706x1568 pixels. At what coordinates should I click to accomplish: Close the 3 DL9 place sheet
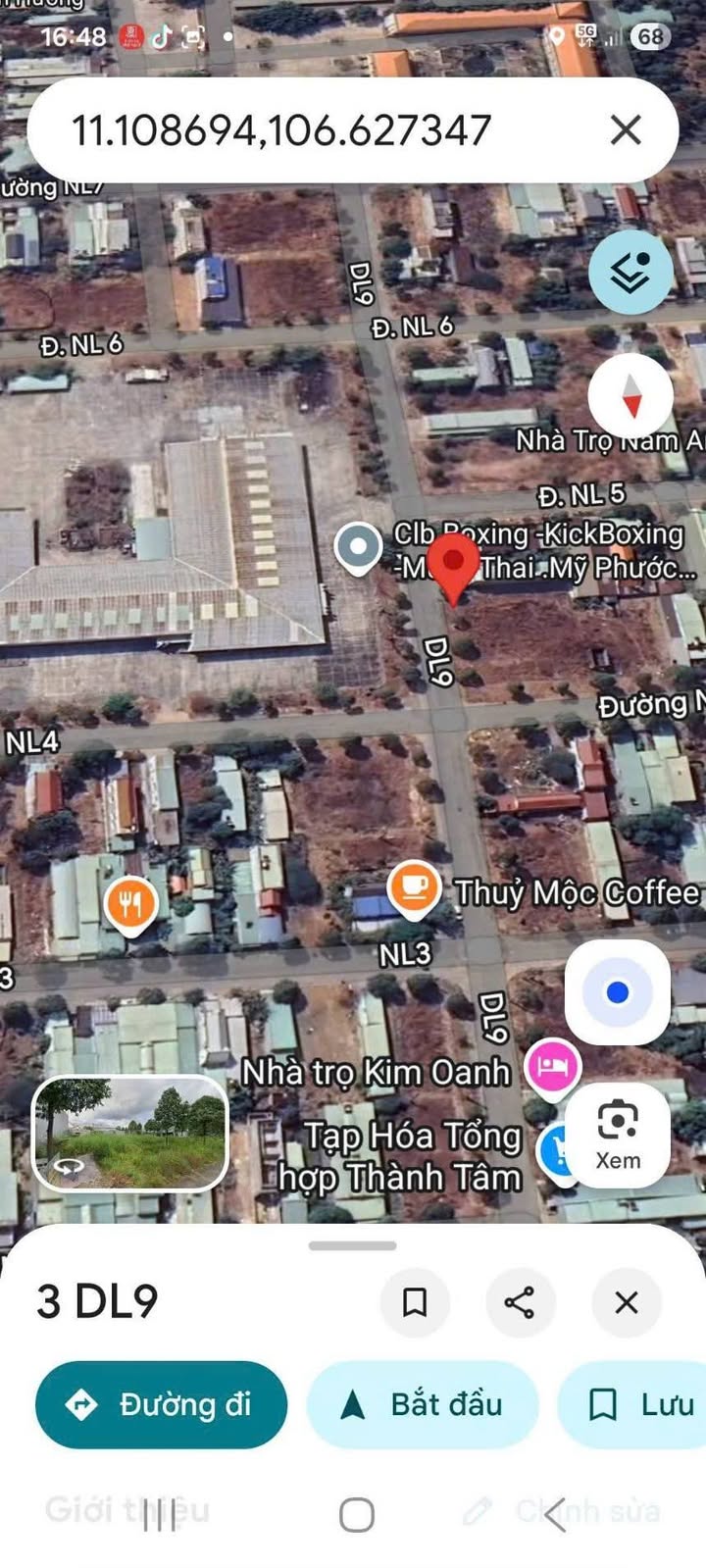pyautogui.click(x=626, y=1302)
